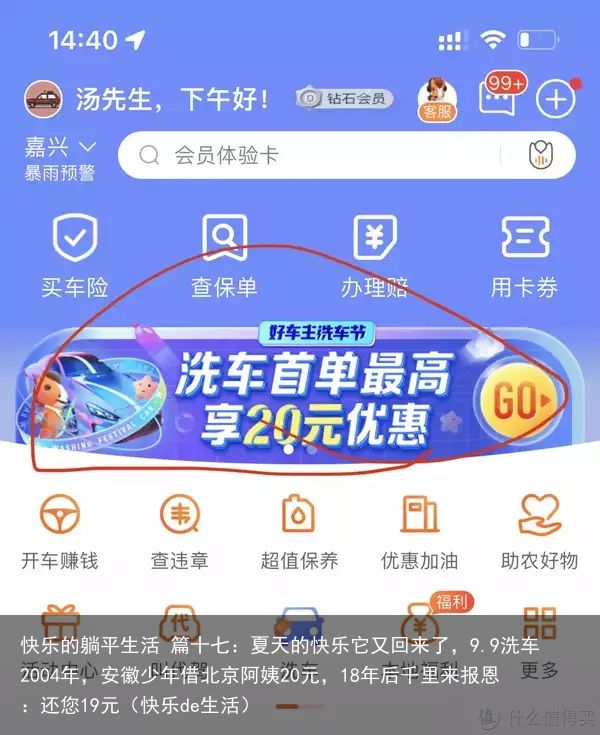Contact 客服 customer service
This screenshot has height=735, width=600.
point(437,98)
